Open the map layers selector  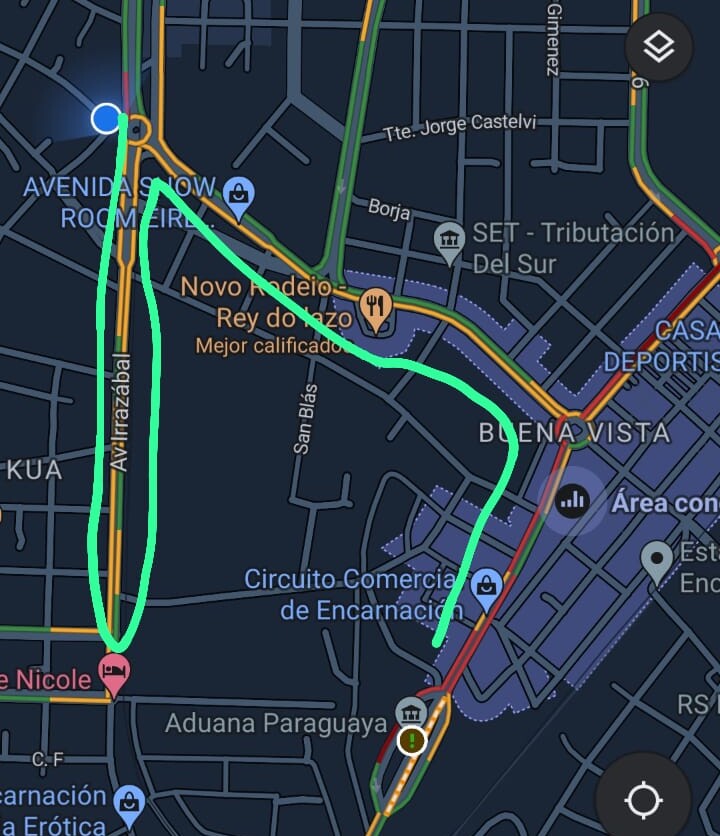tap(658, 47)
